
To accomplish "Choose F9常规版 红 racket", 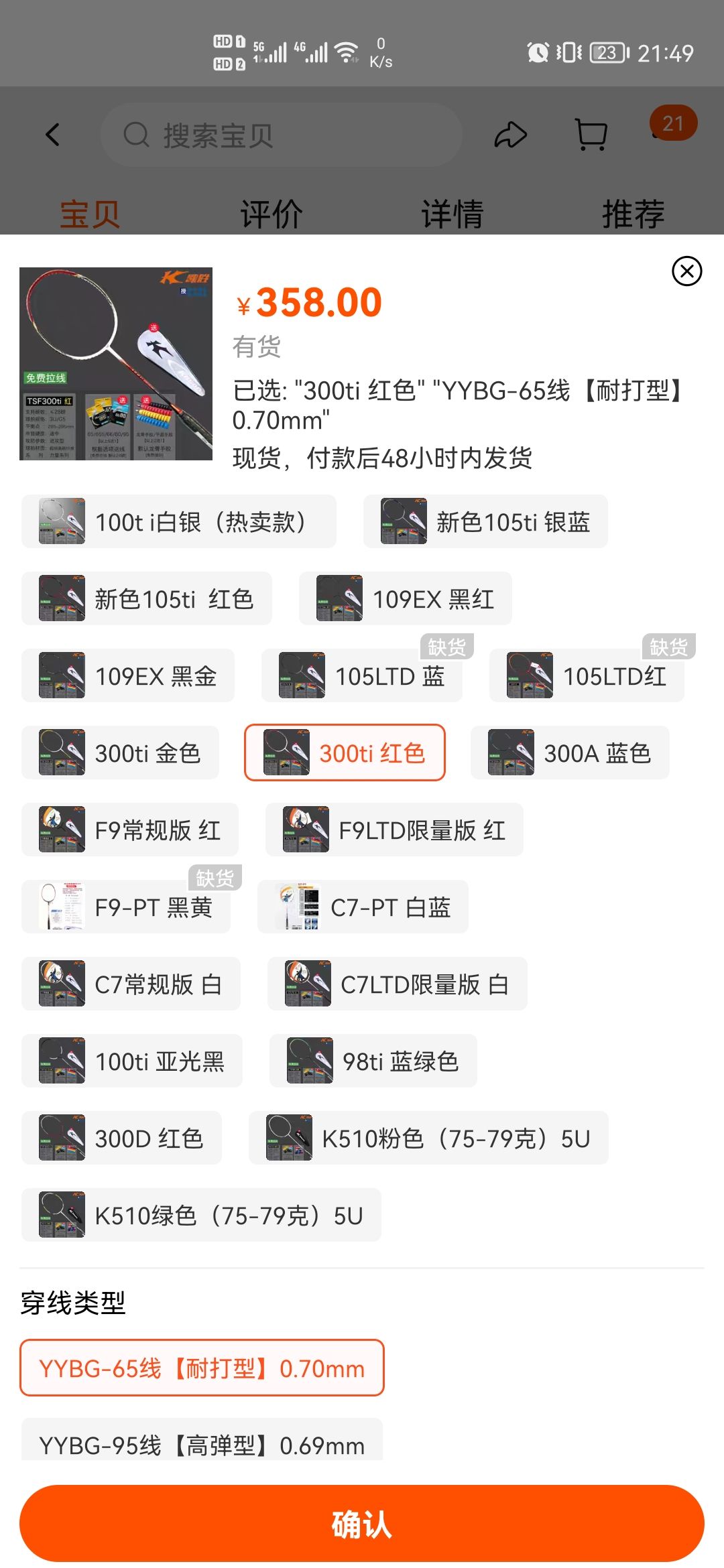I will point(130,830).
